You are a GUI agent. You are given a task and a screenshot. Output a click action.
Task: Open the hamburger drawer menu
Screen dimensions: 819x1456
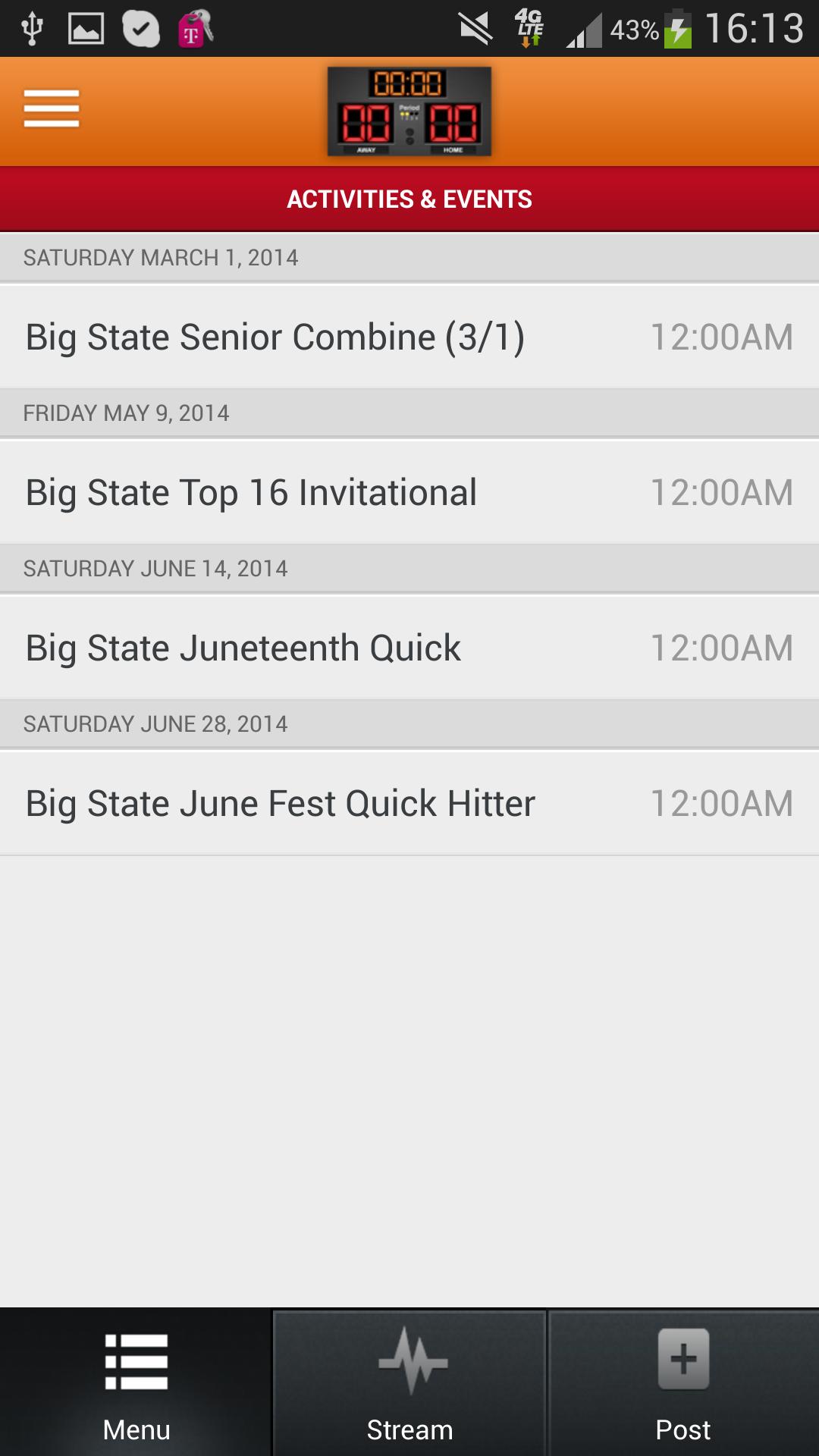pyautogui.click(x=52, y=109)
